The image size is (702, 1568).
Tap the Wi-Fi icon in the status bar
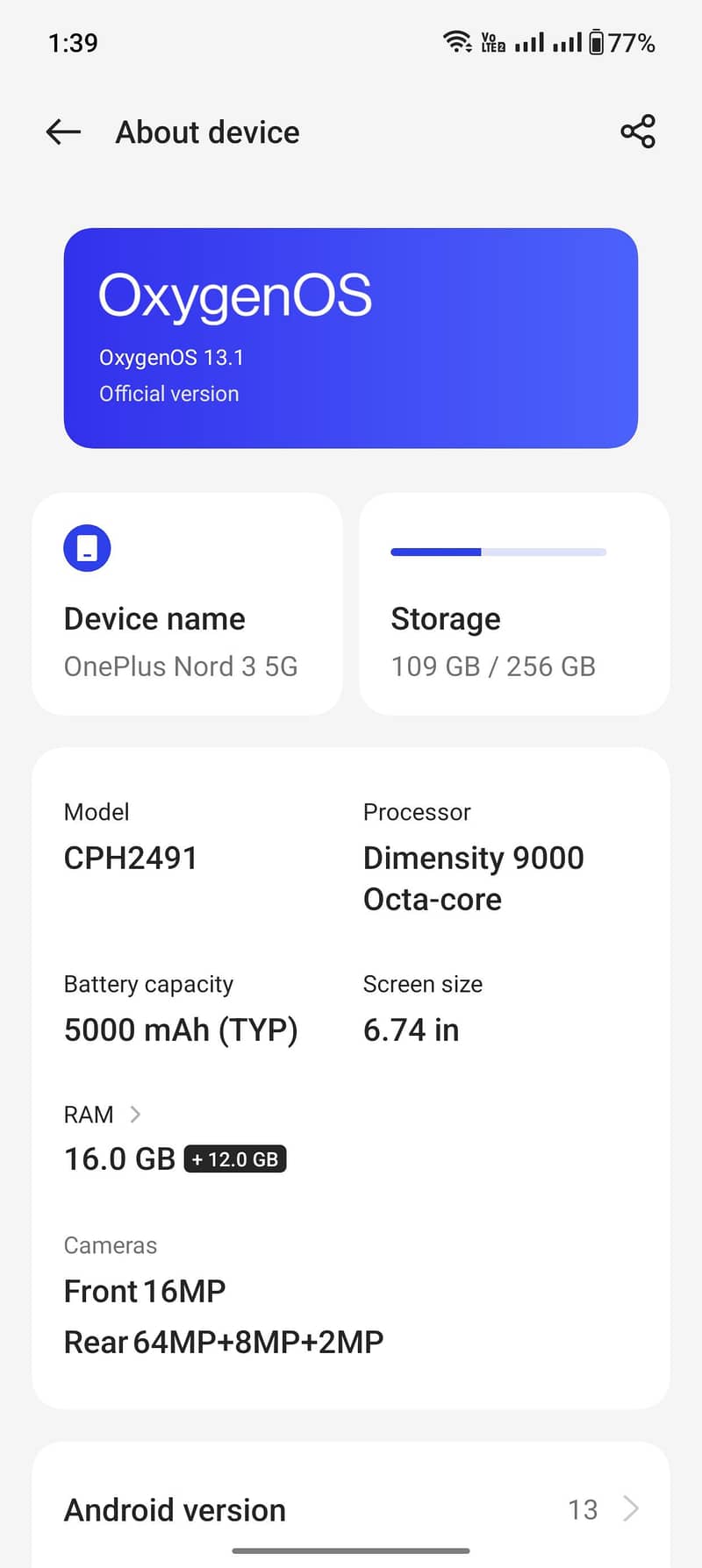(458, 41)
